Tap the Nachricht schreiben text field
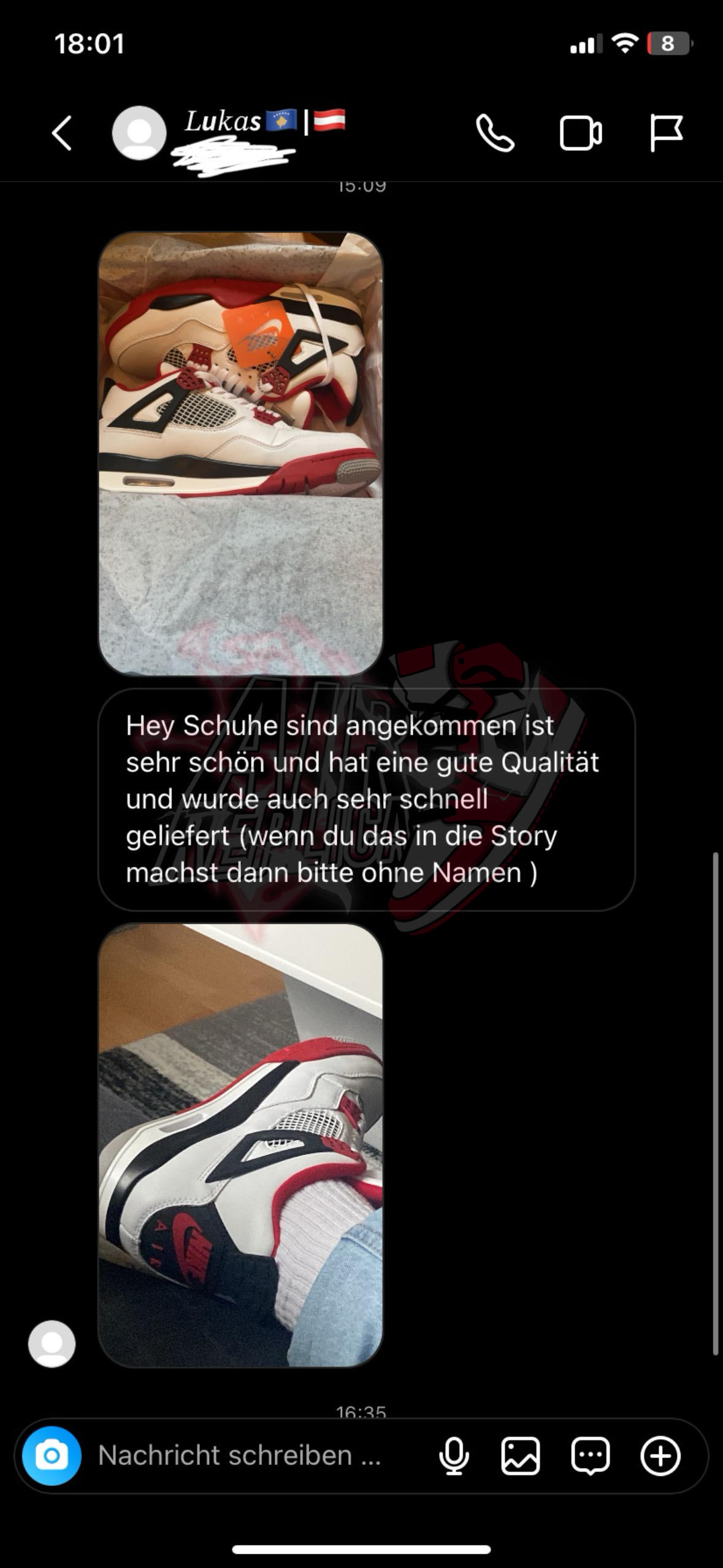This screenshot has width=723, height=1568. [x=245, y=1456]
